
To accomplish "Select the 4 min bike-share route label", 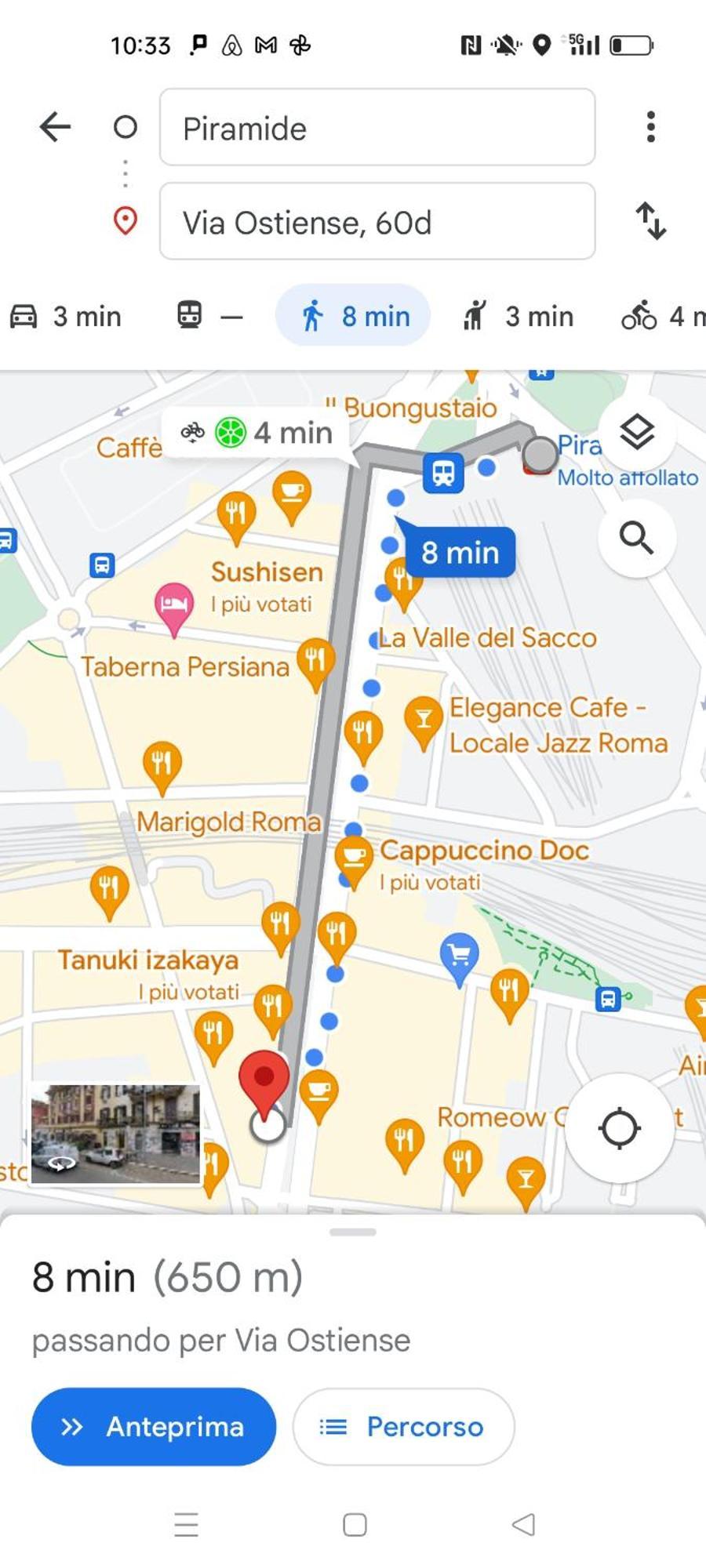I will click(257, 433).
